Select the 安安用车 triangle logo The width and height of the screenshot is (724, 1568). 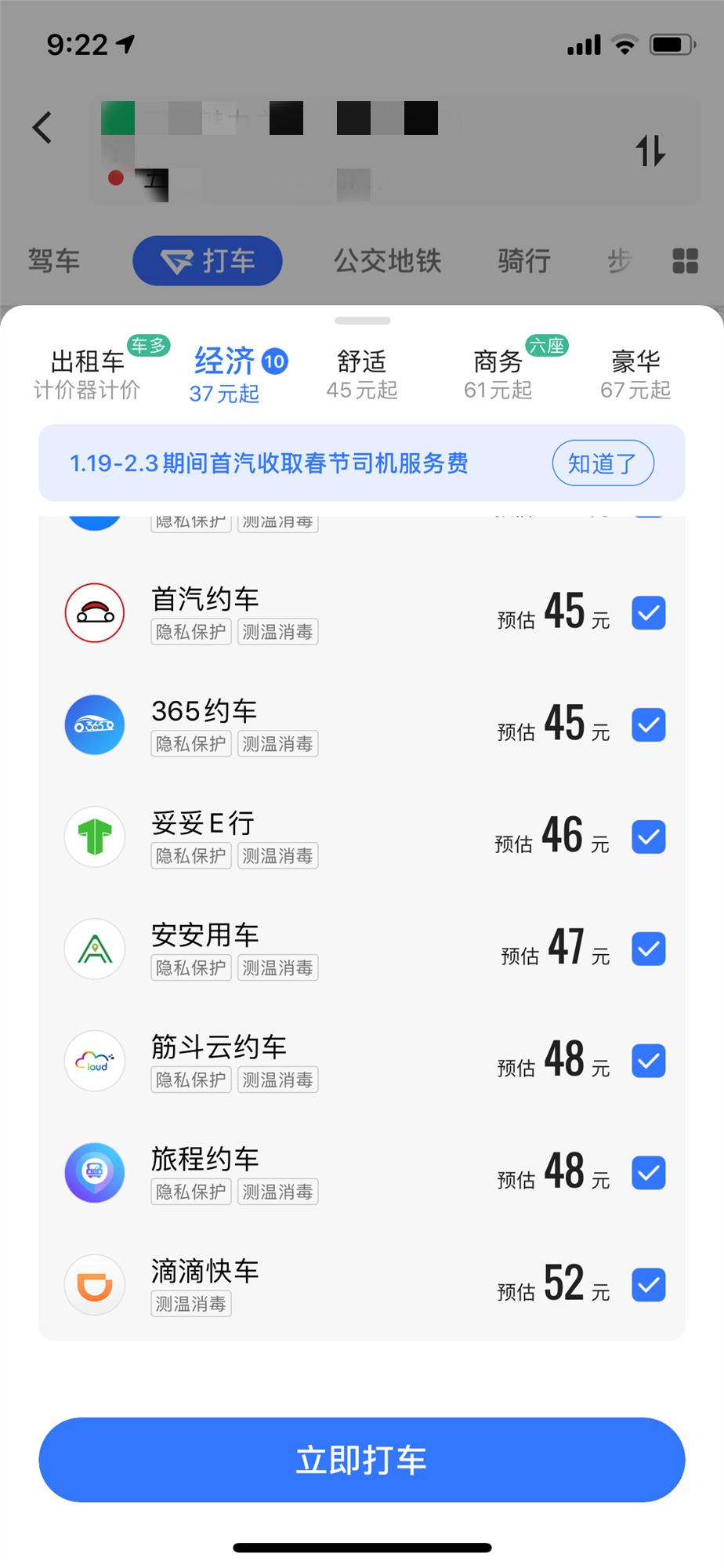94,949
